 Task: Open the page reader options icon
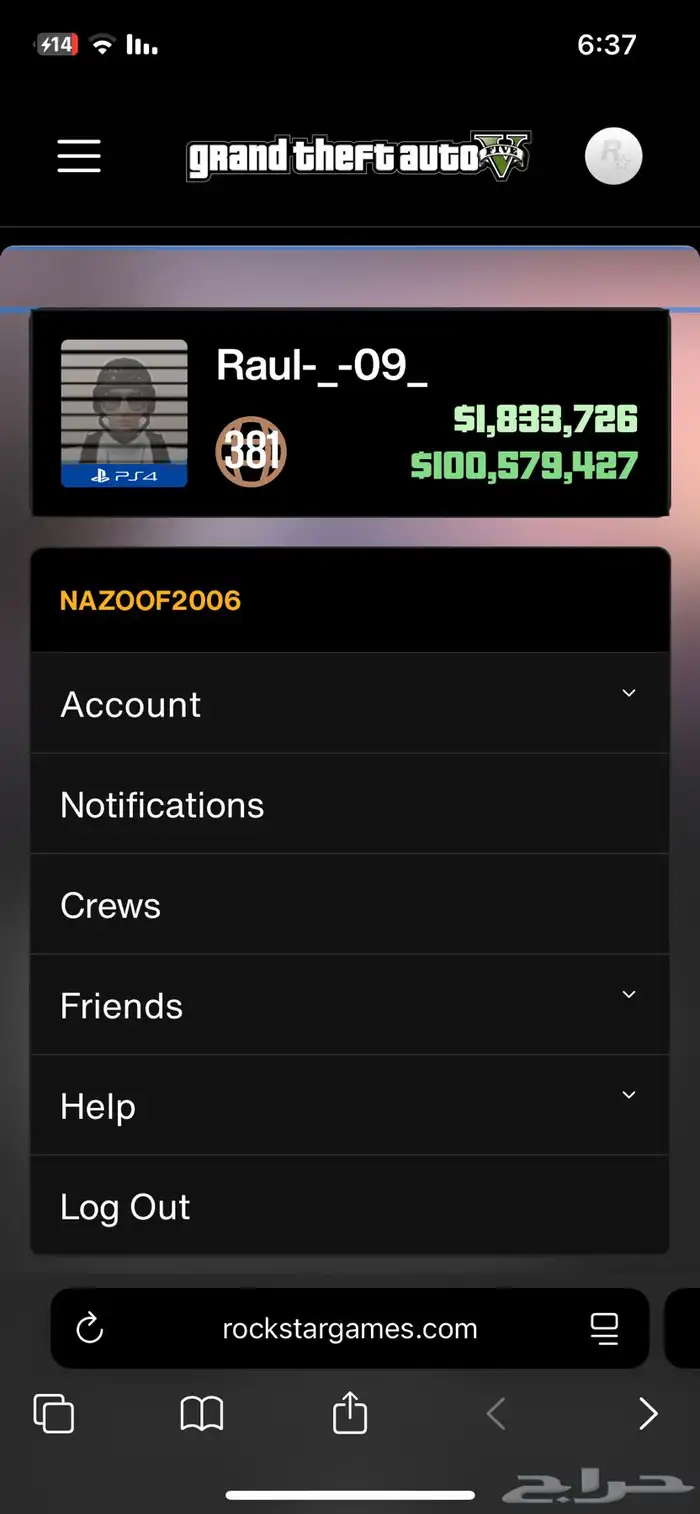coord(605,1329)
